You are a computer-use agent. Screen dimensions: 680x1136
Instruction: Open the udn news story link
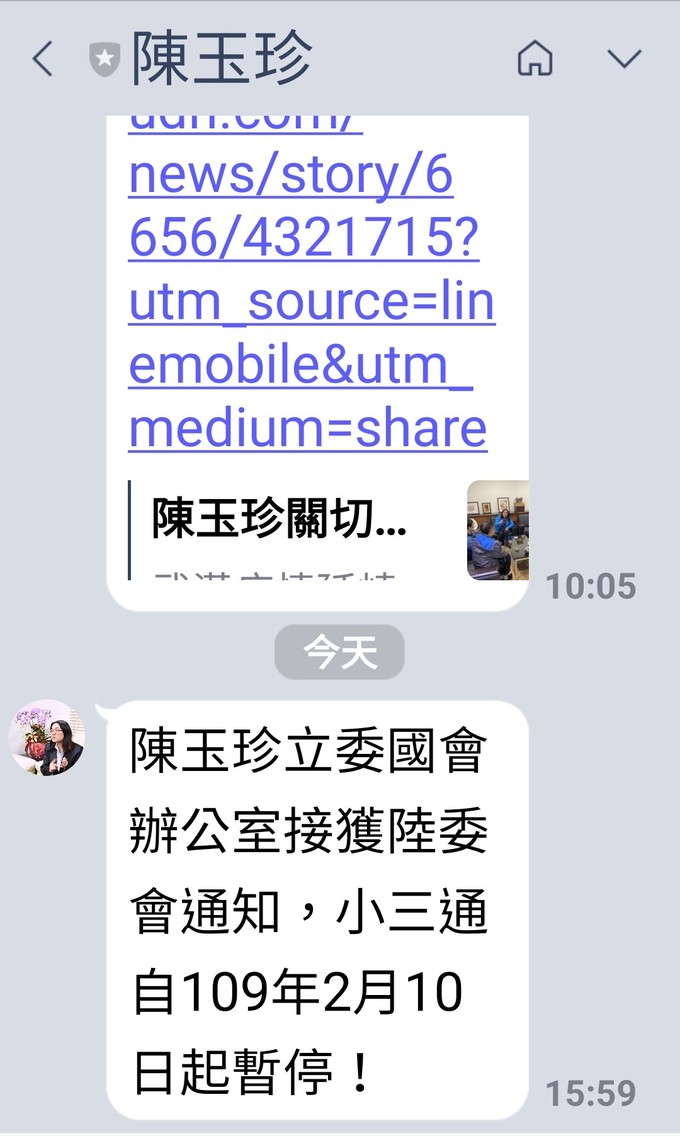[310, 300]
